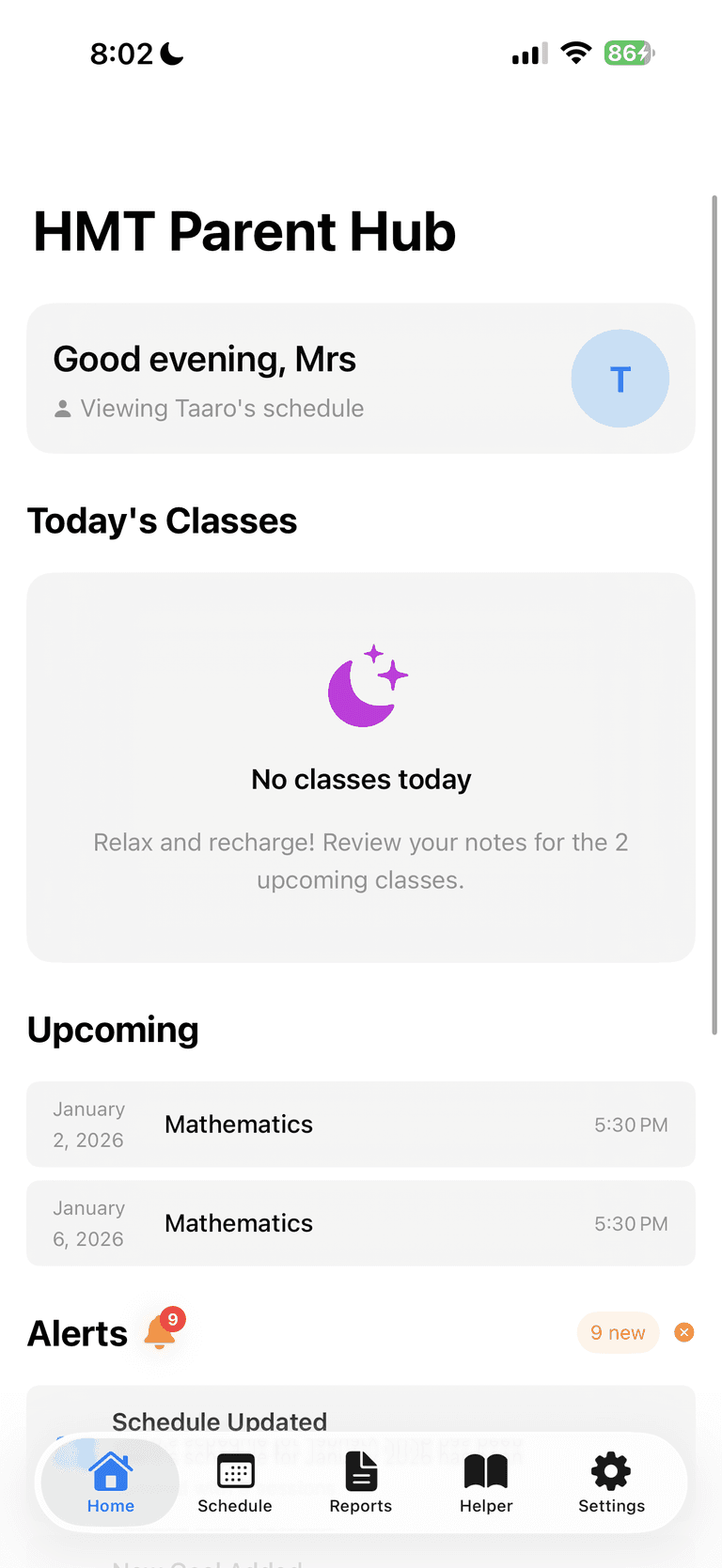722x1568 pixels.
Task: Click the 9 new alerts chip
Action: click(618, 1332)
